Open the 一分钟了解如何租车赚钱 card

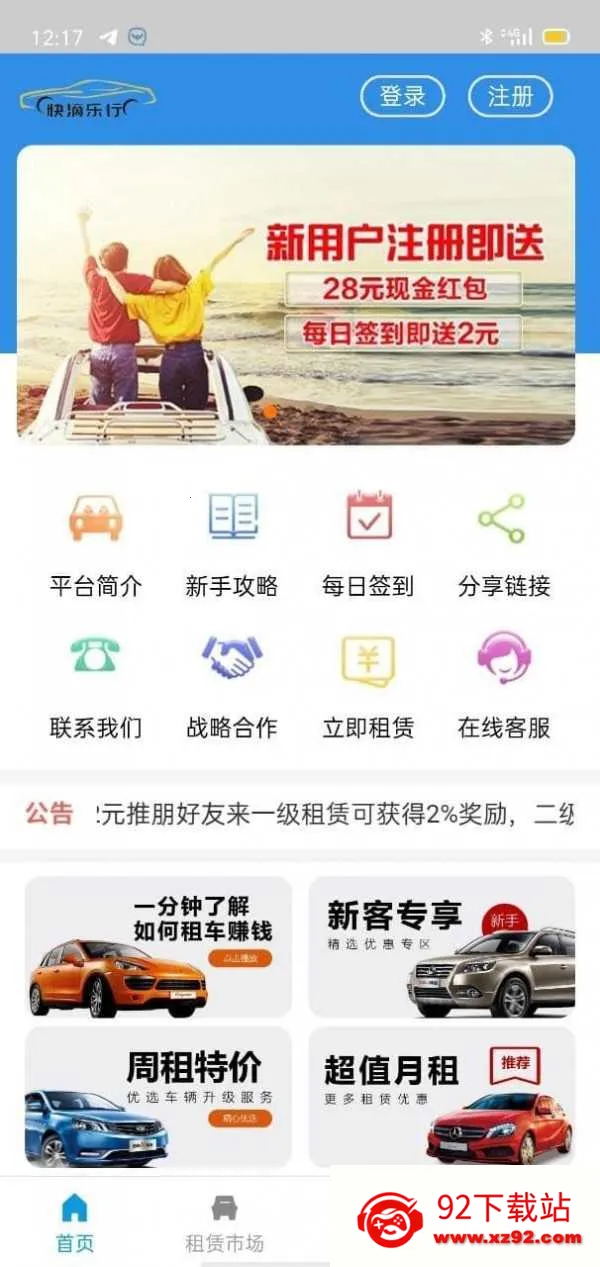158,947
